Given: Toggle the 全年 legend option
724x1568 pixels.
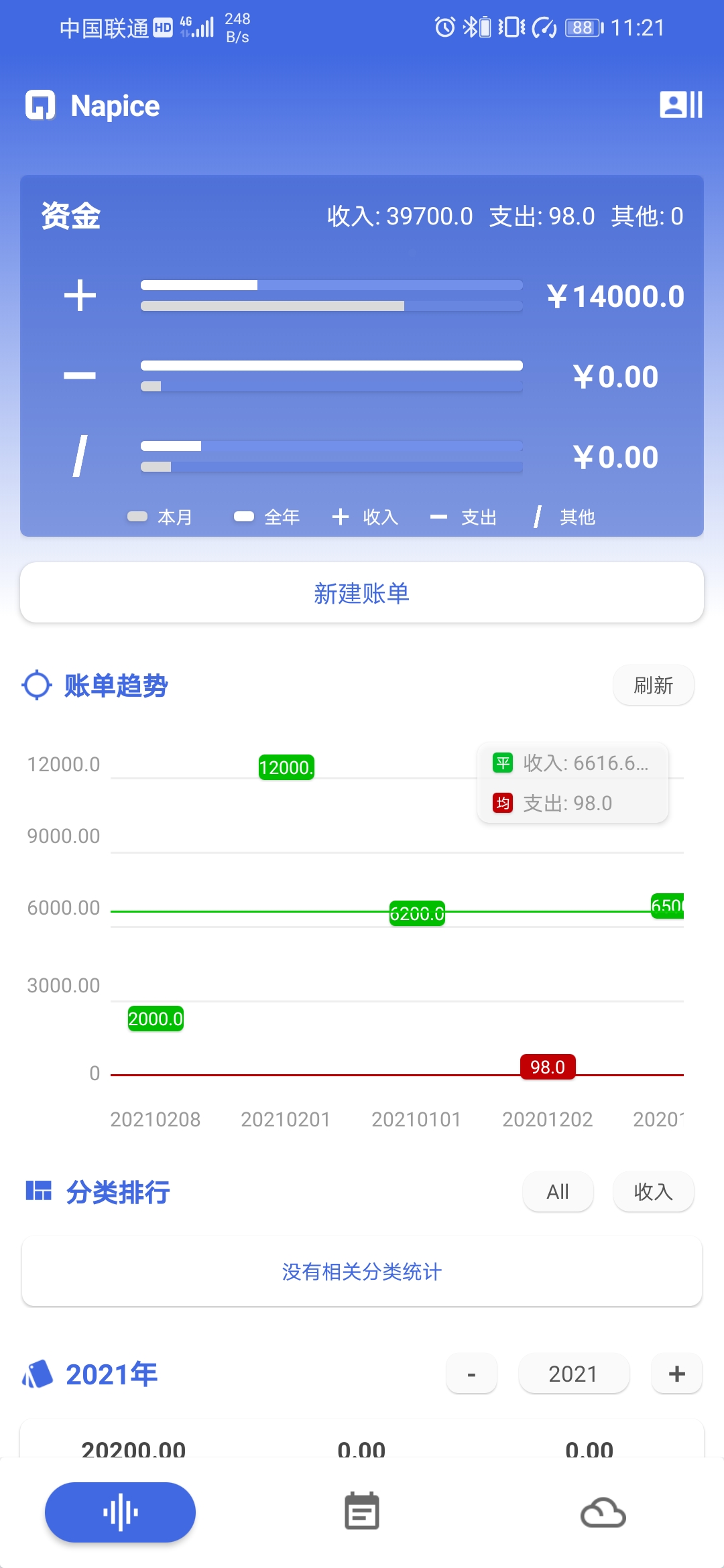Looking at the screenshot, I should pyautogui.click(x=267, y=517).
